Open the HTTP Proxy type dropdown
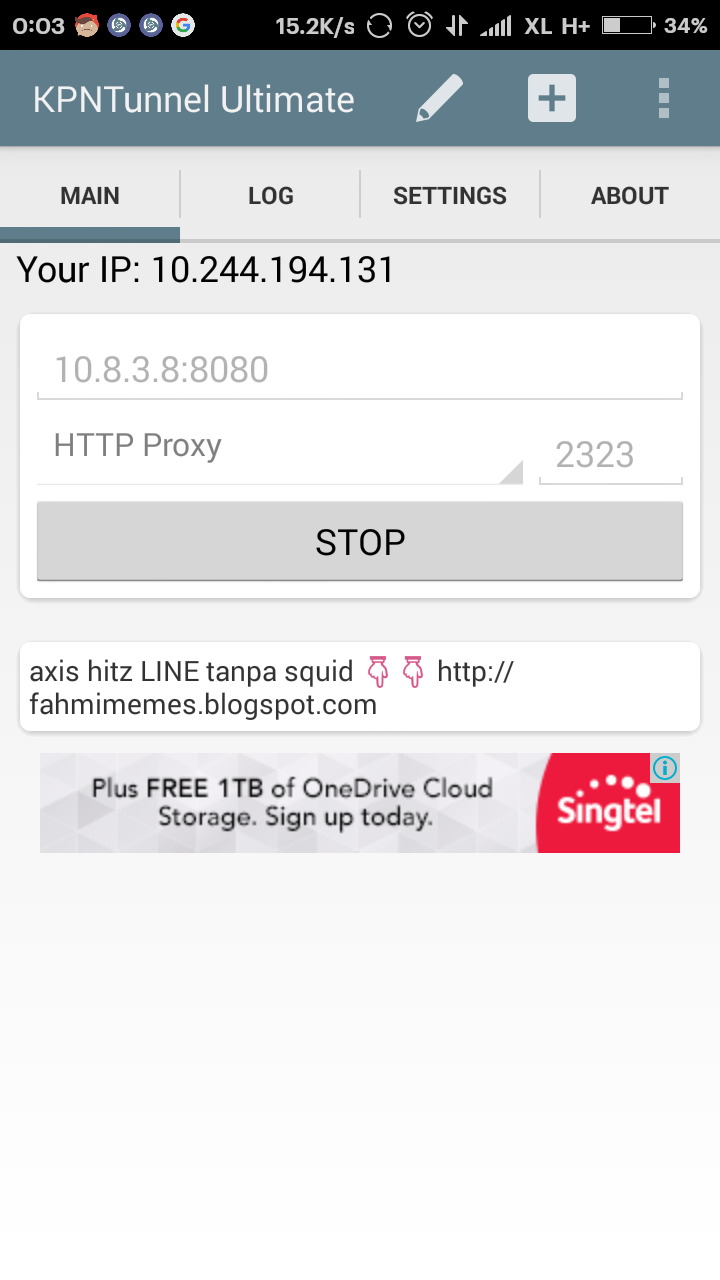 tap(280, 447)
